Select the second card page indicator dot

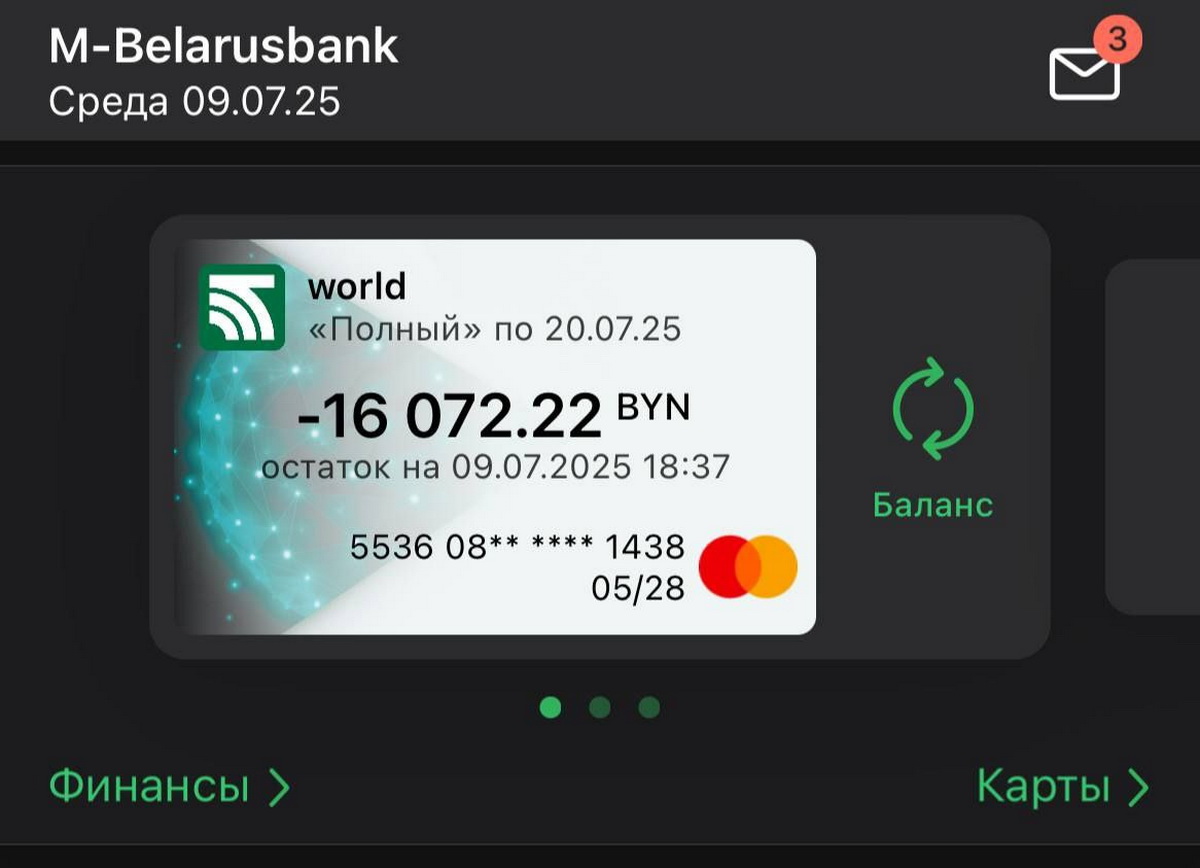(600, 708)
